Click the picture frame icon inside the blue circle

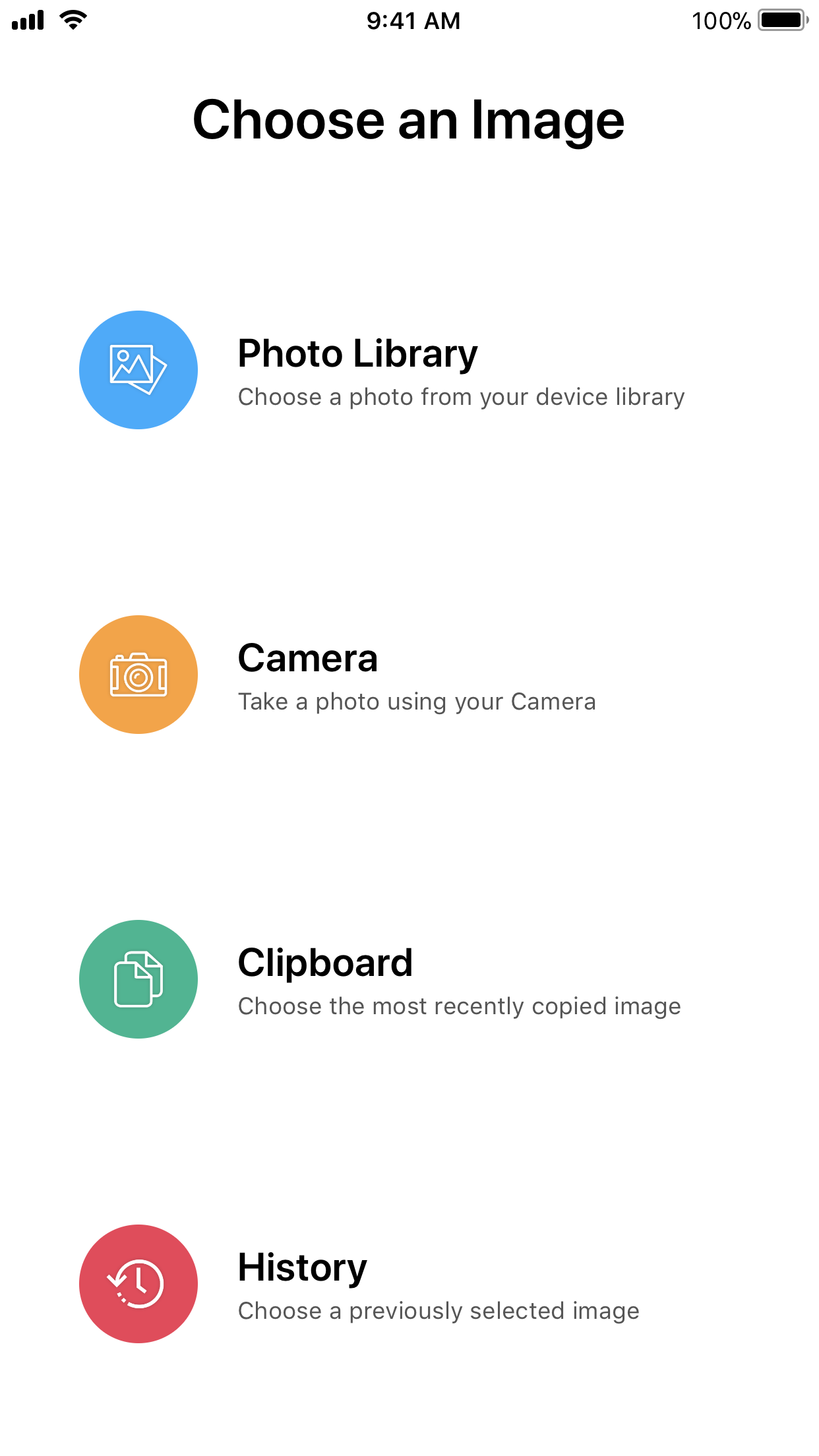tap(138, 370)
